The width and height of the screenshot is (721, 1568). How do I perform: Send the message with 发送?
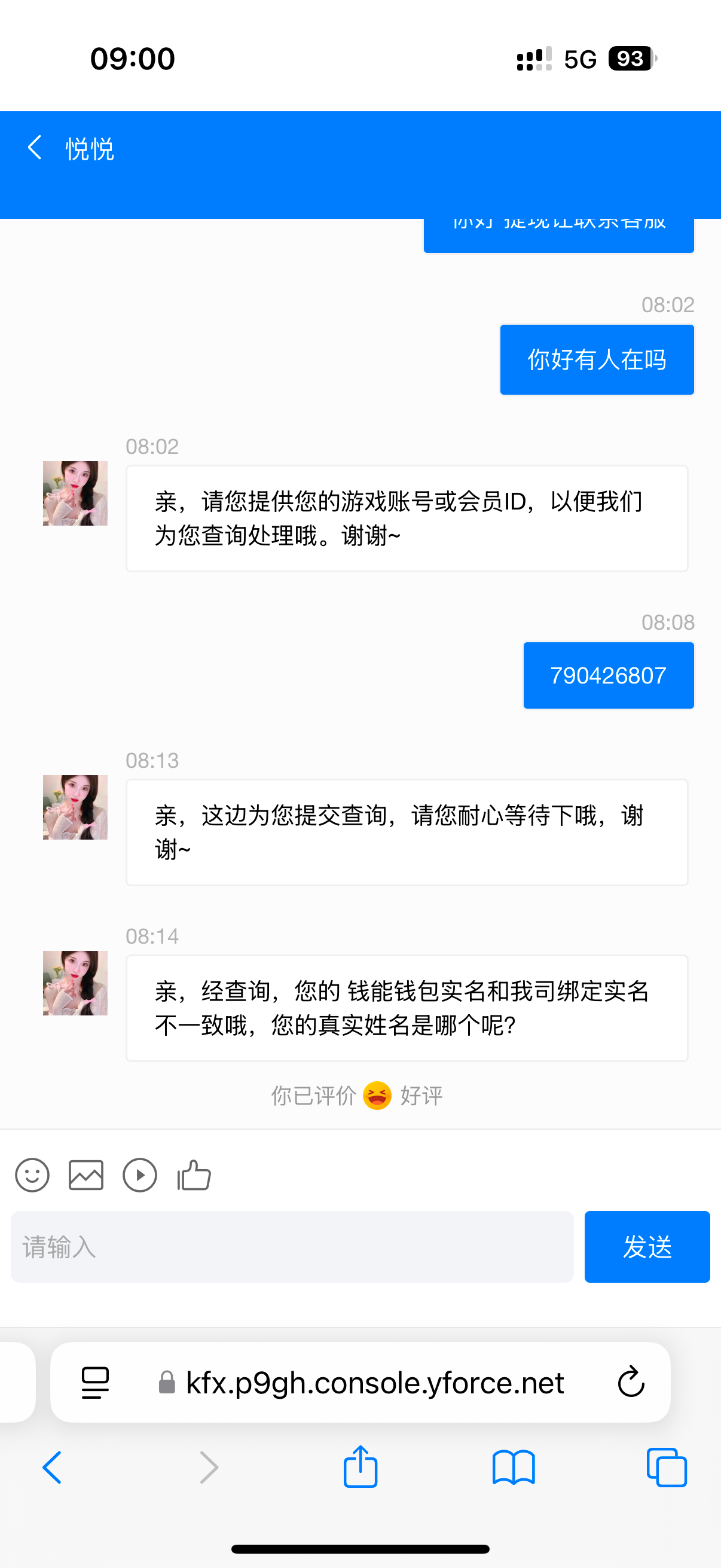(647, 1247)
